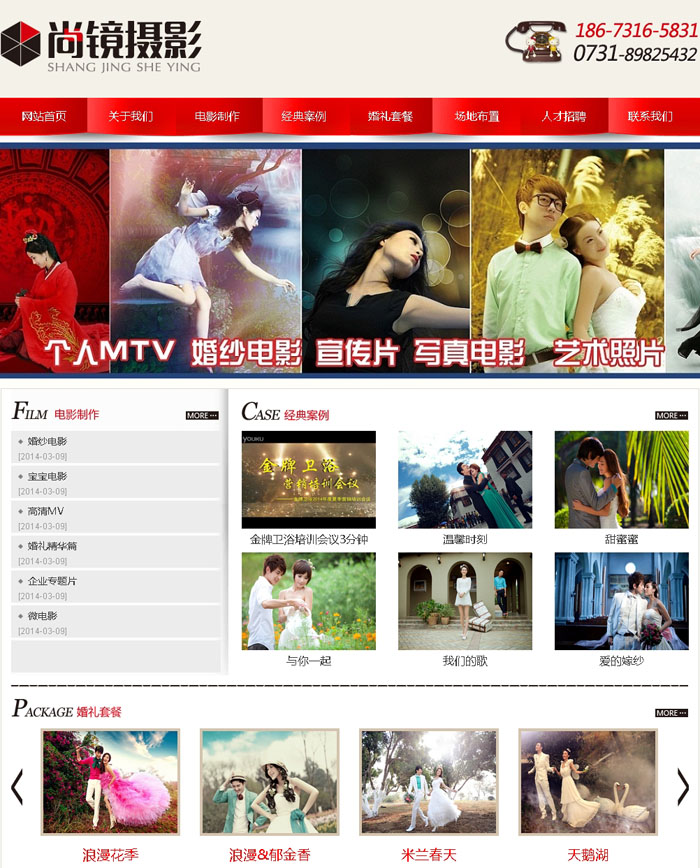The height and width of the screenshot is (868, 700).
Task: Open 联系我们 contact page
Action: click(650, 116)
